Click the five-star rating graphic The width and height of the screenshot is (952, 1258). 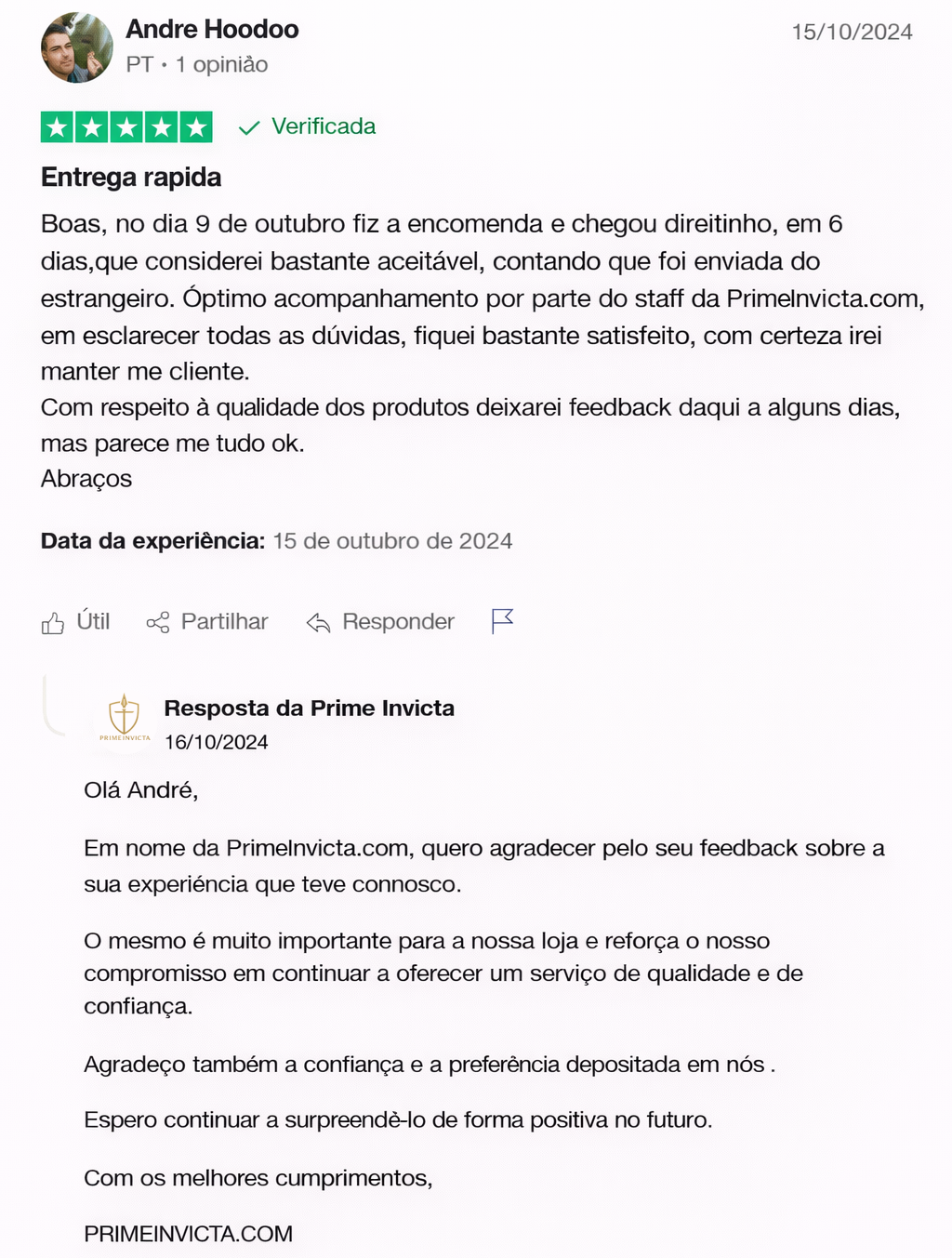tap(126, 126)
